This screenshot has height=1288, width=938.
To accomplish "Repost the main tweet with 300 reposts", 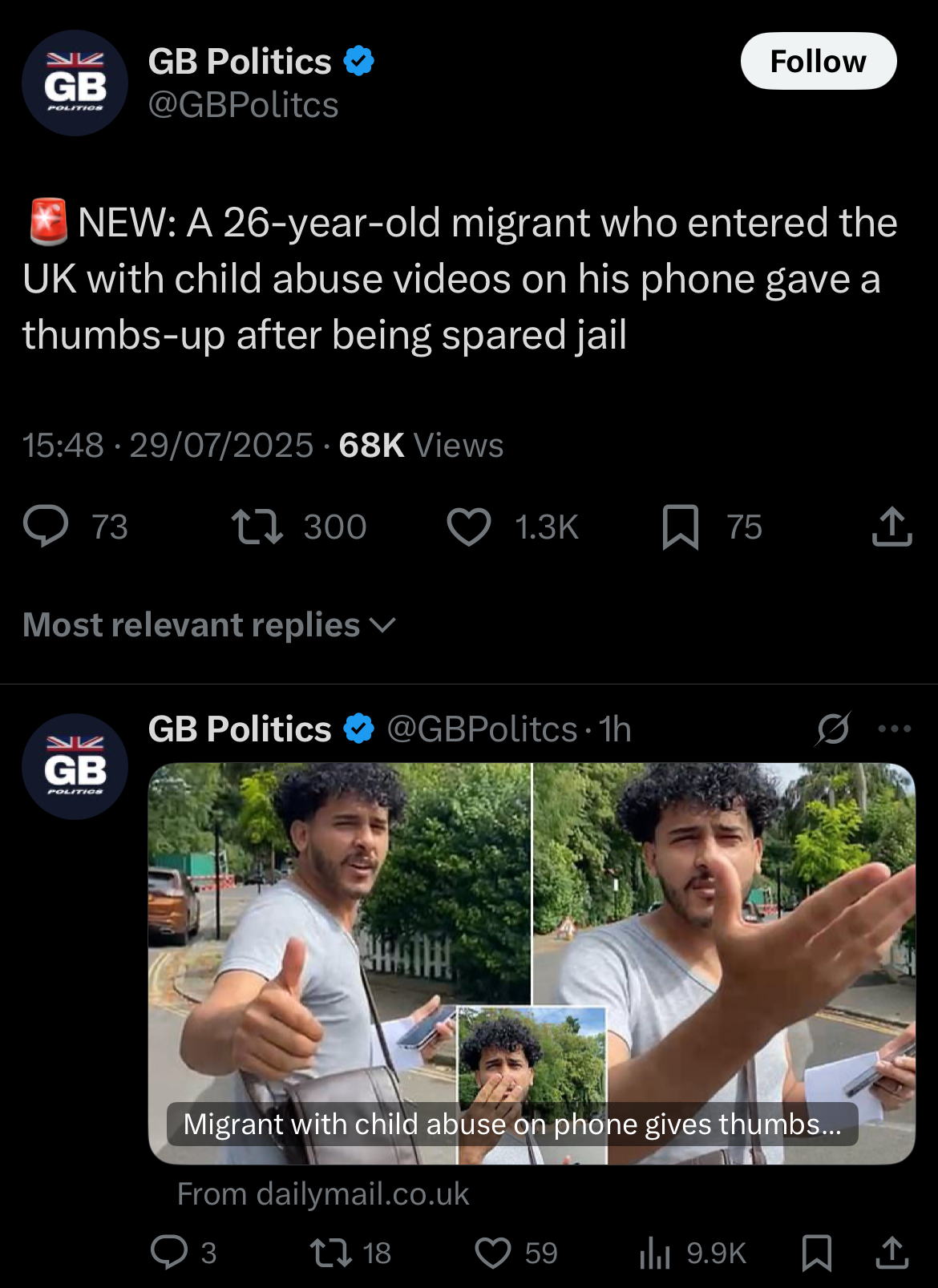I will click(x=257, y=527).
